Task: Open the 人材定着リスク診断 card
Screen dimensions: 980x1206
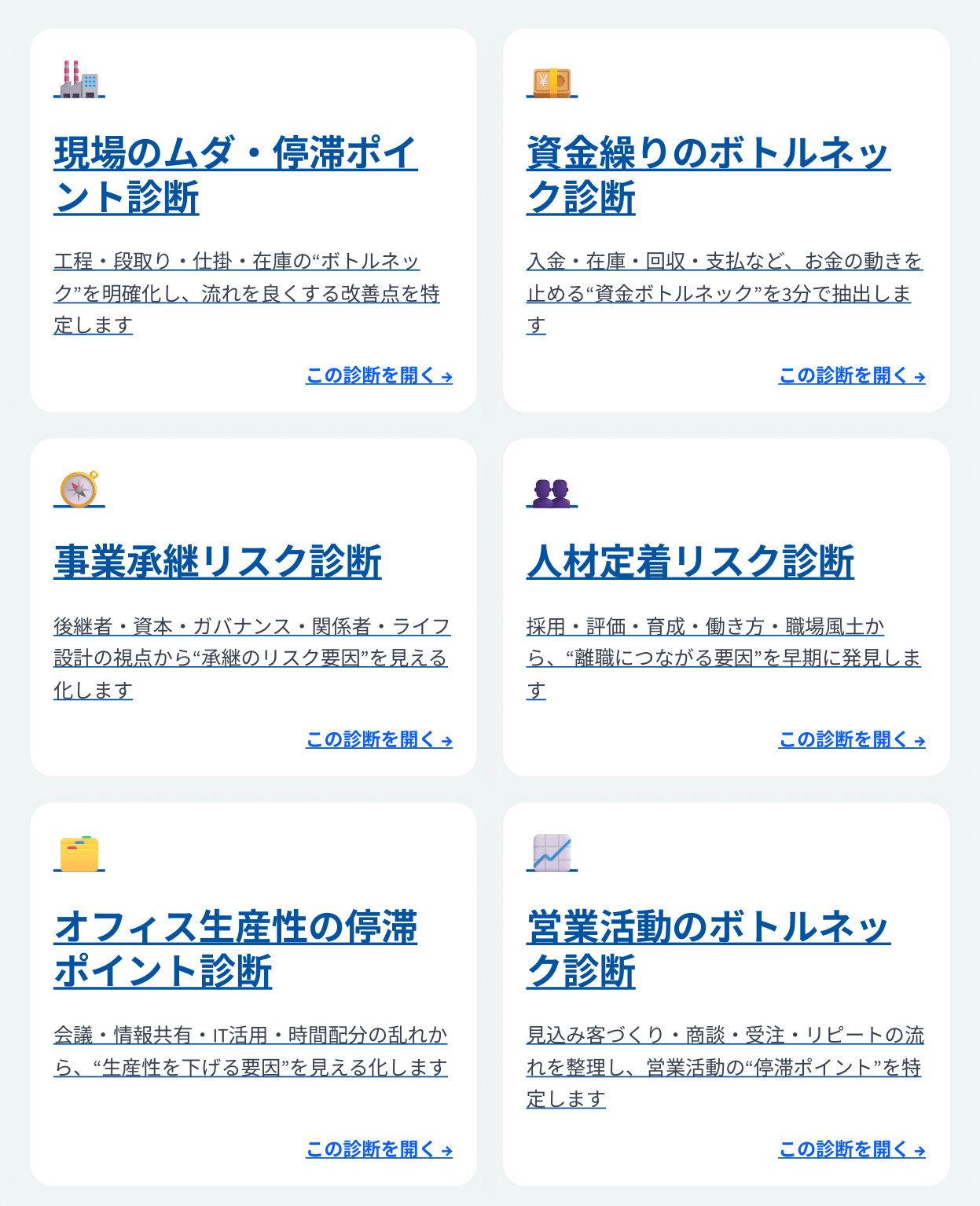Action: pyautogui.click(x=690, y=563)
